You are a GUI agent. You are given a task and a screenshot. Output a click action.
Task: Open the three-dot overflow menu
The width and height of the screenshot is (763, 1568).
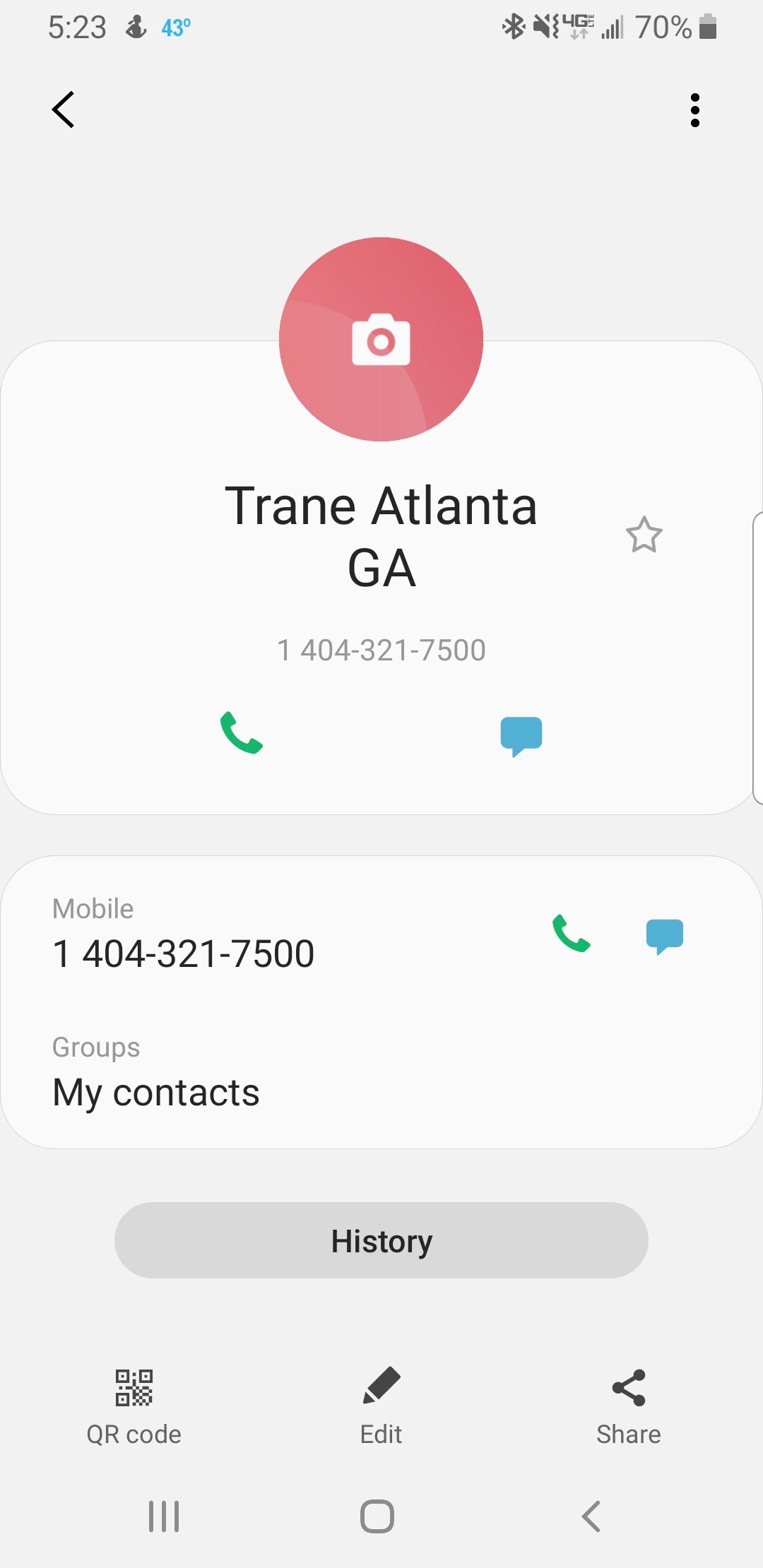pos(694,109)
